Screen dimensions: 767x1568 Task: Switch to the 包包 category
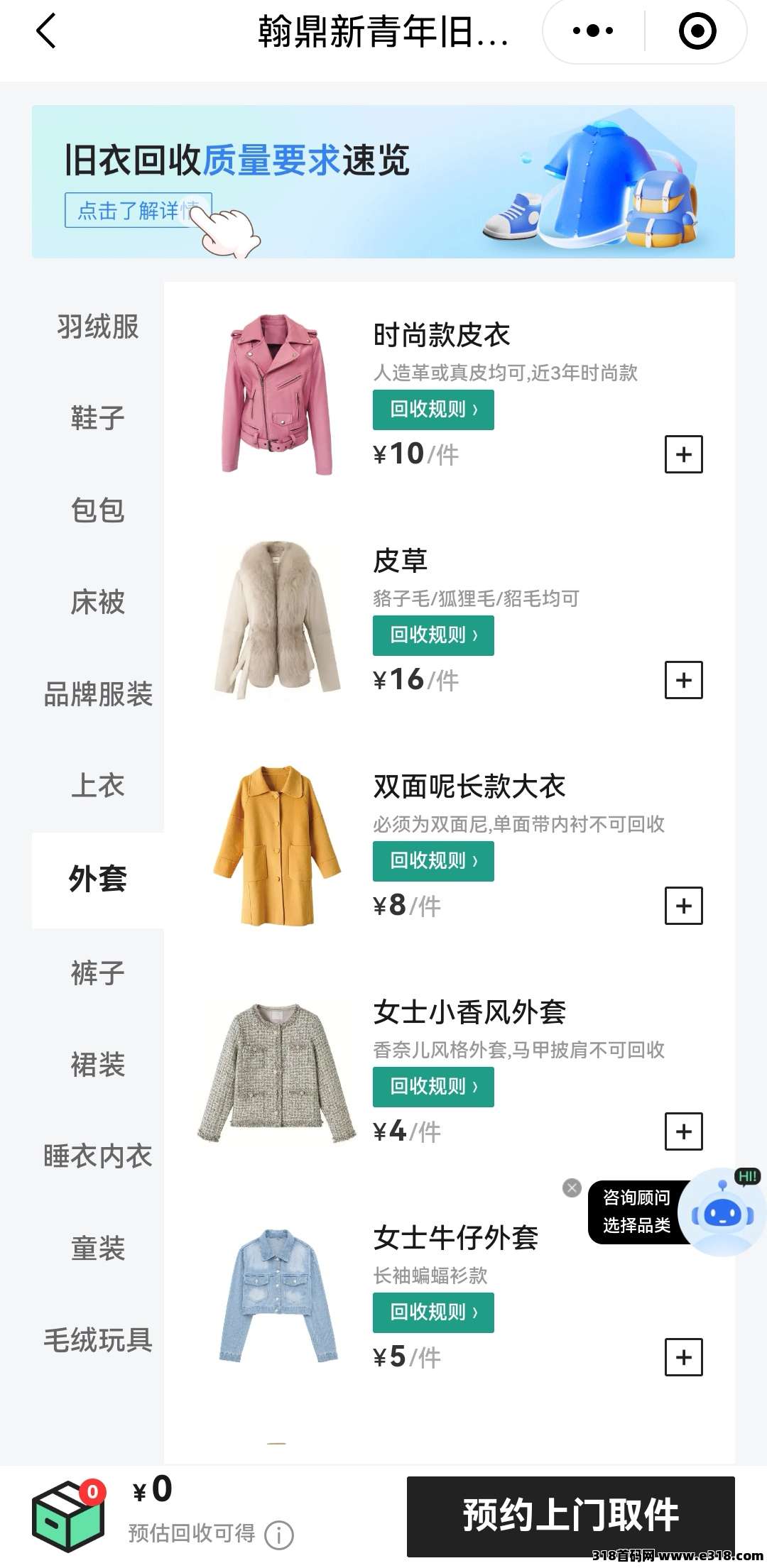click(x=98, y=510)
